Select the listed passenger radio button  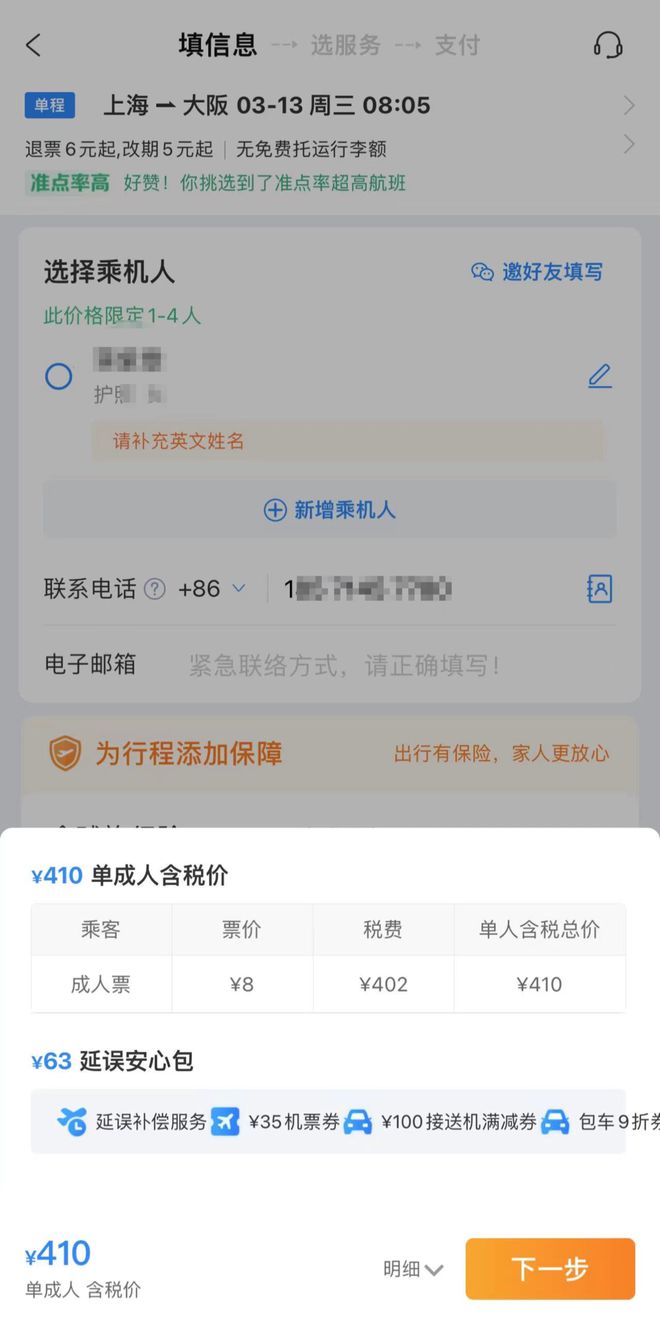[x=59, y=376]
